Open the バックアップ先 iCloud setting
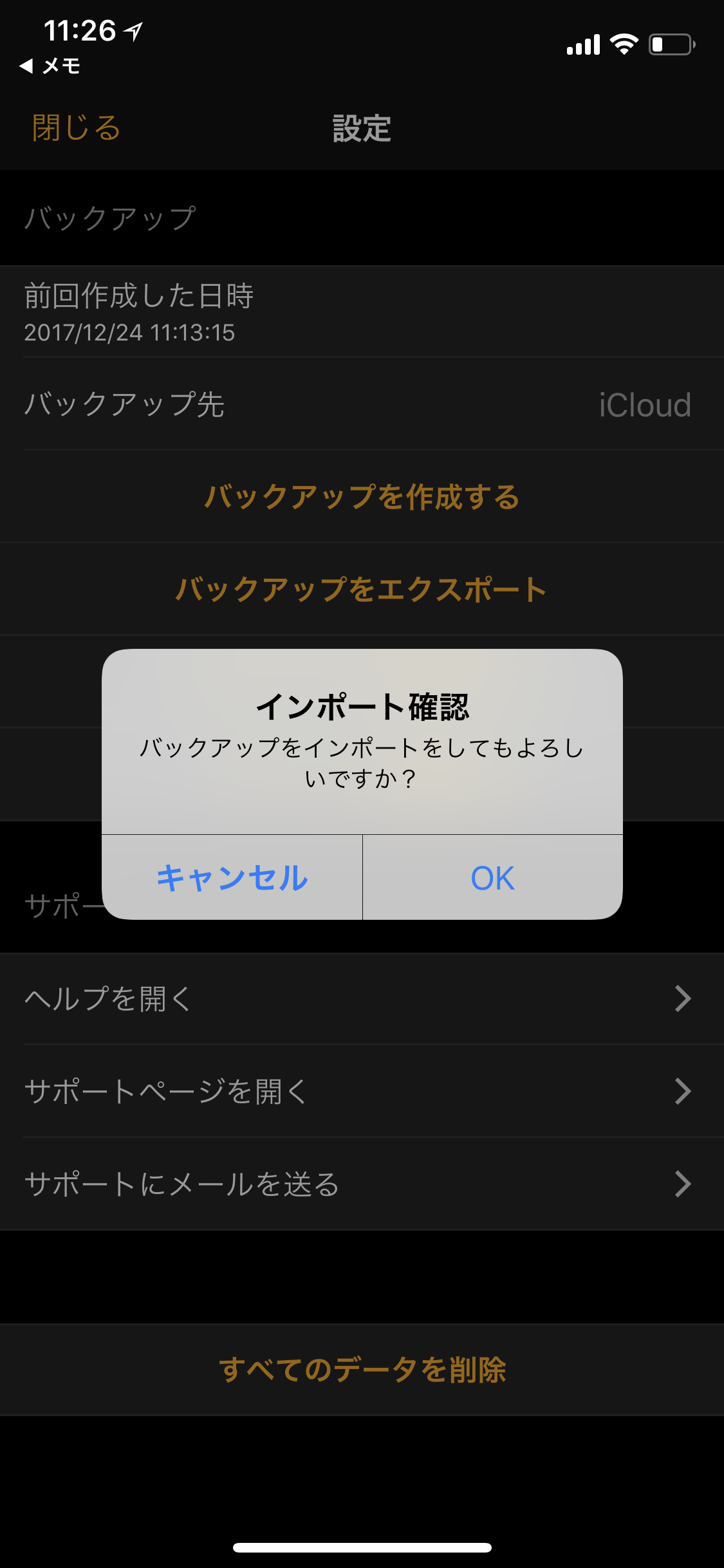Image resolution: width=724 pixels, height=1568 pixels. click(362, 404)
